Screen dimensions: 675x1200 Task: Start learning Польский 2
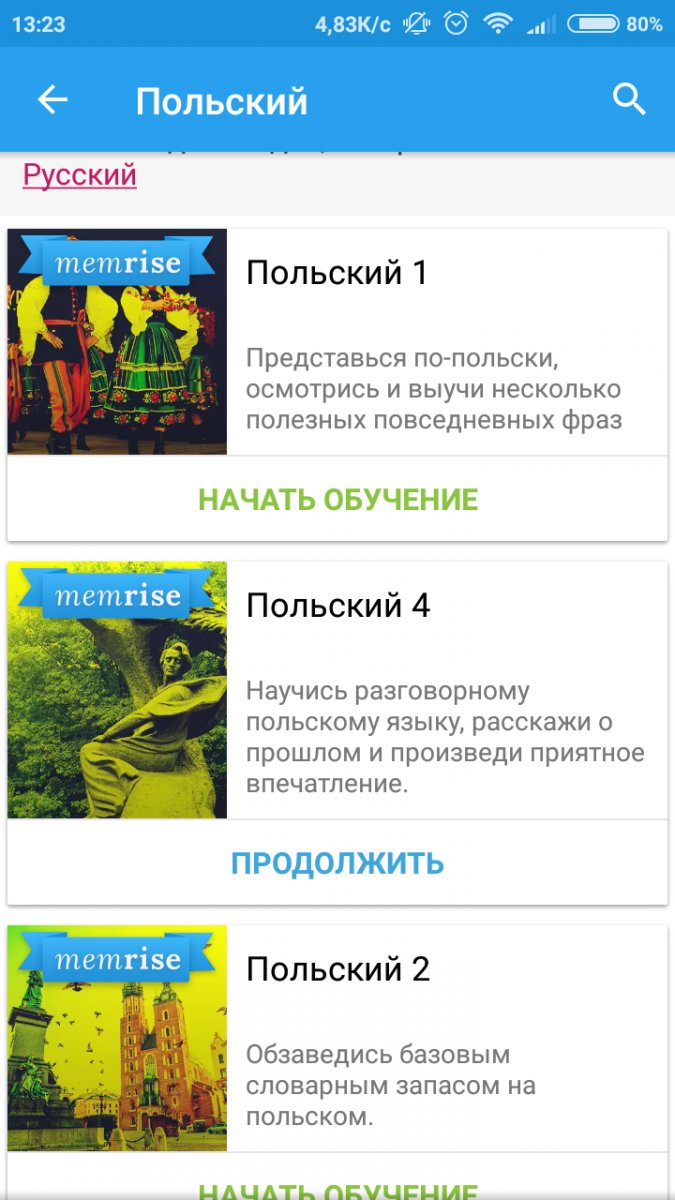337,1189
